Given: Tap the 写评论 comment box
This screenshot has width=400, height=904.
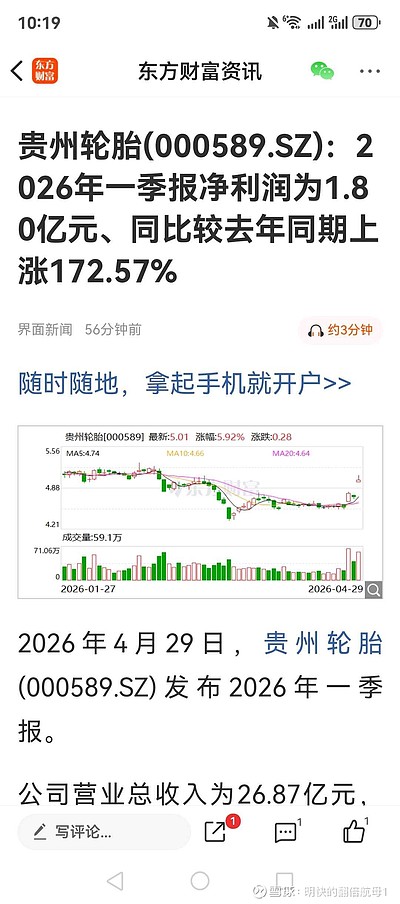Looking at the screenshot, I should [104, 831].
